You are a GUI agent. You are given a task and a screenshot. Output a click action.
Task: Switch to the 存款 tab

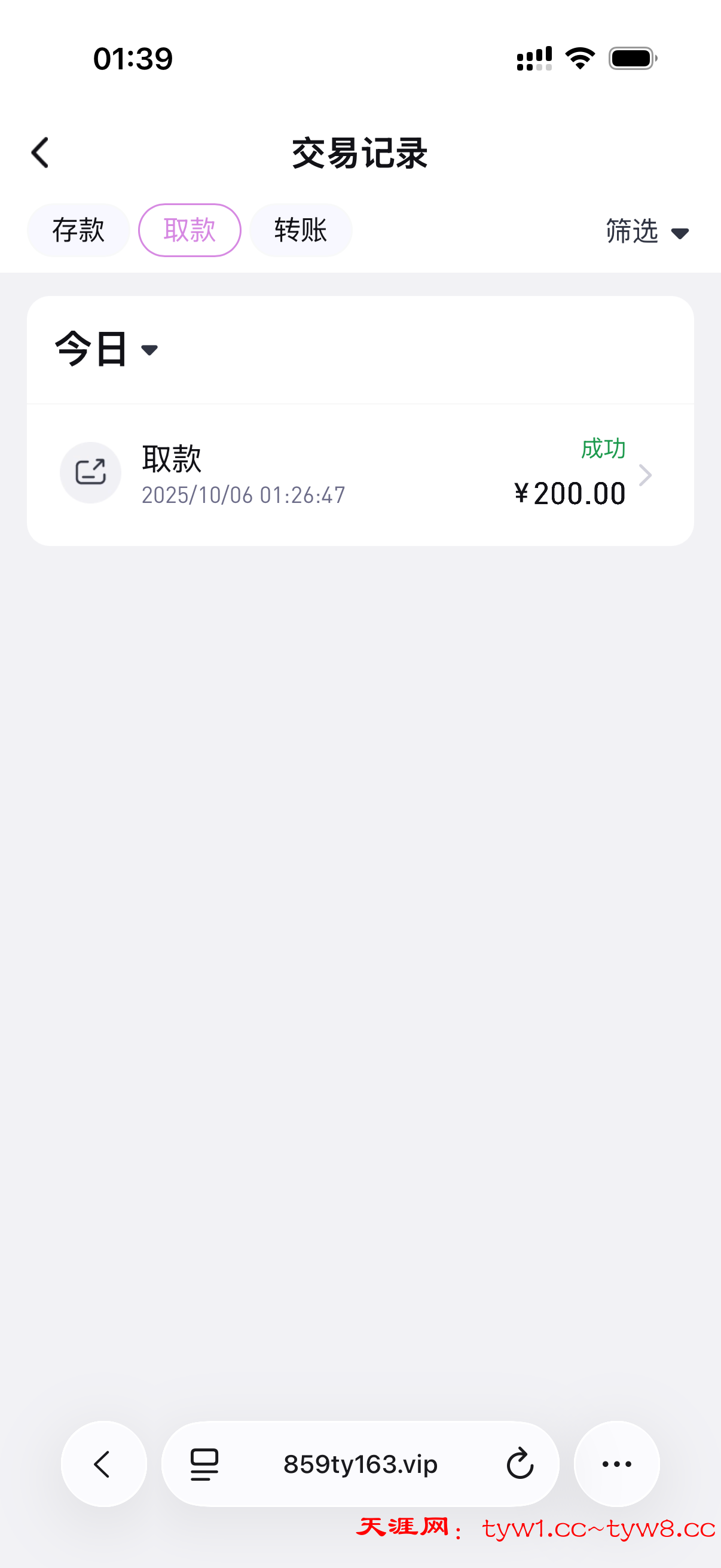(78, 230)
